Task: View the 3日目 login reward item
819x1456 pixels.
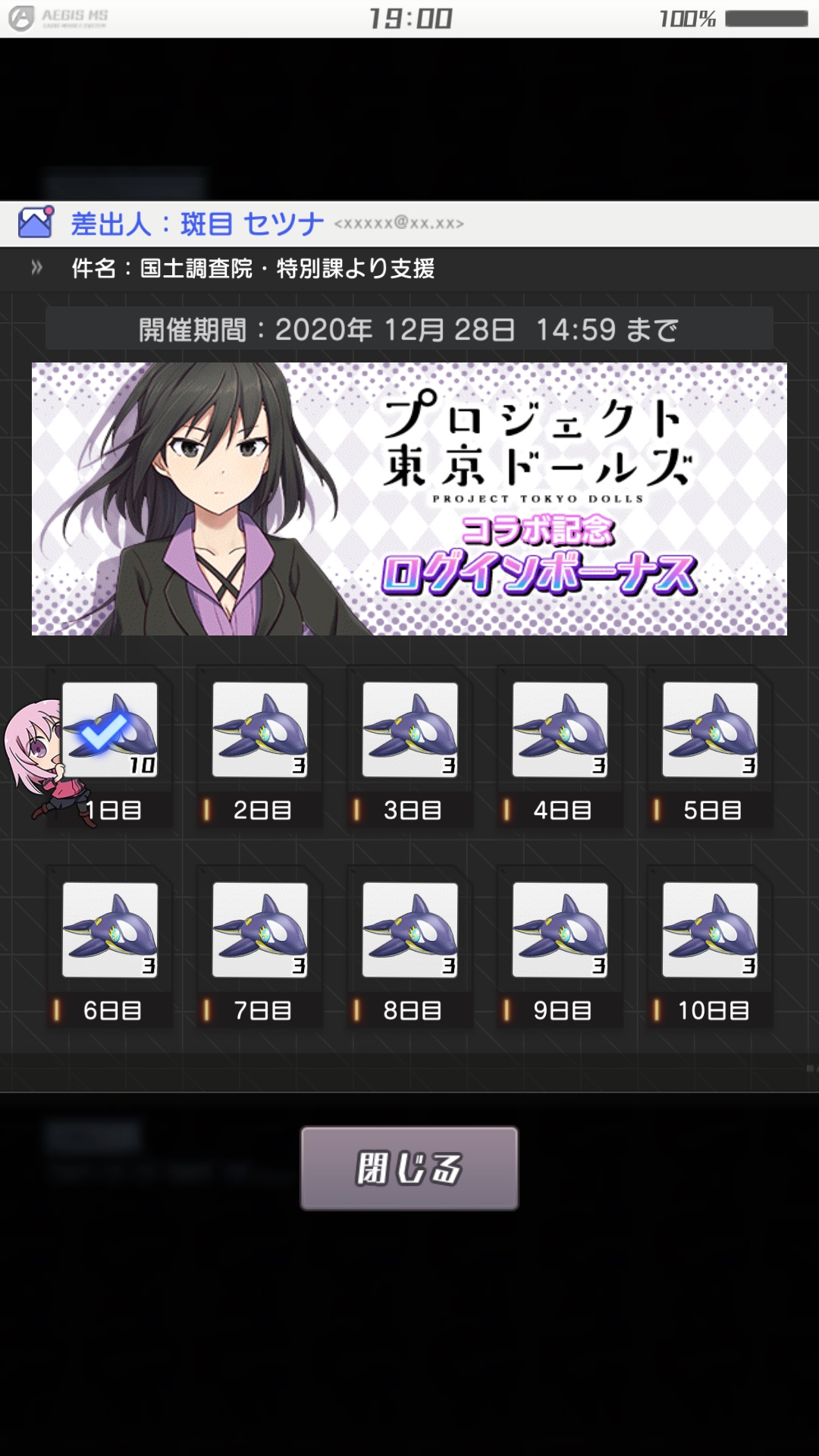Action: [410, 730]
